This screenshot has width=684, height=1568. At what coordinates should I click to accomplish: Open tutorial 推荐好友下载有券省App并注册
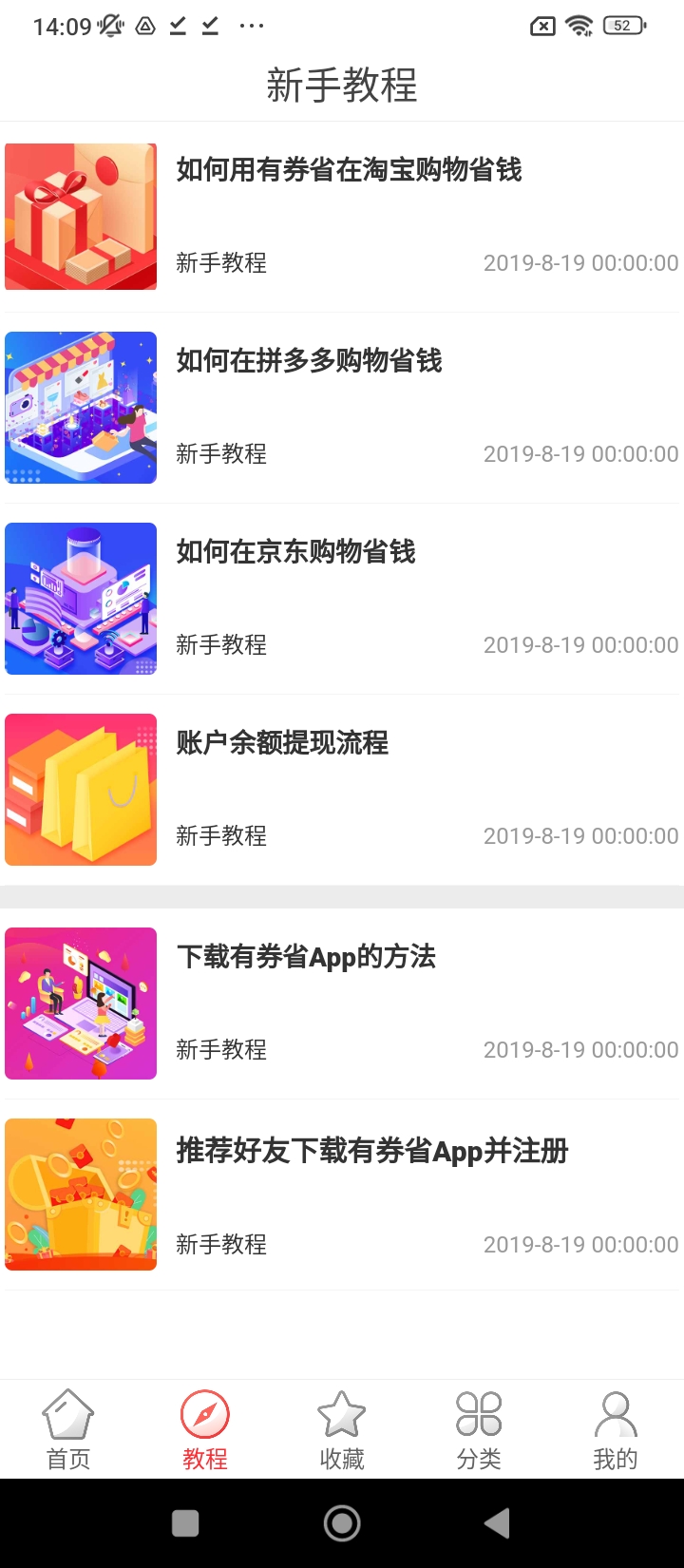coord(371,1151)
